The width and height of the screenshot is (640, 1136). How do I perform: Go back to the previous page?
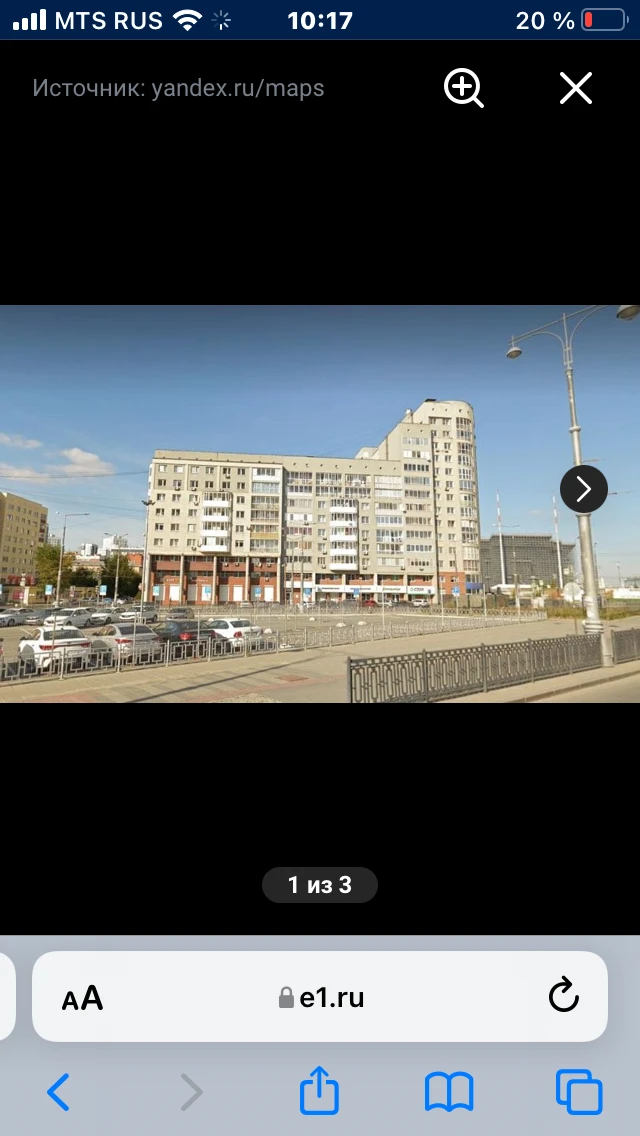58,1091
